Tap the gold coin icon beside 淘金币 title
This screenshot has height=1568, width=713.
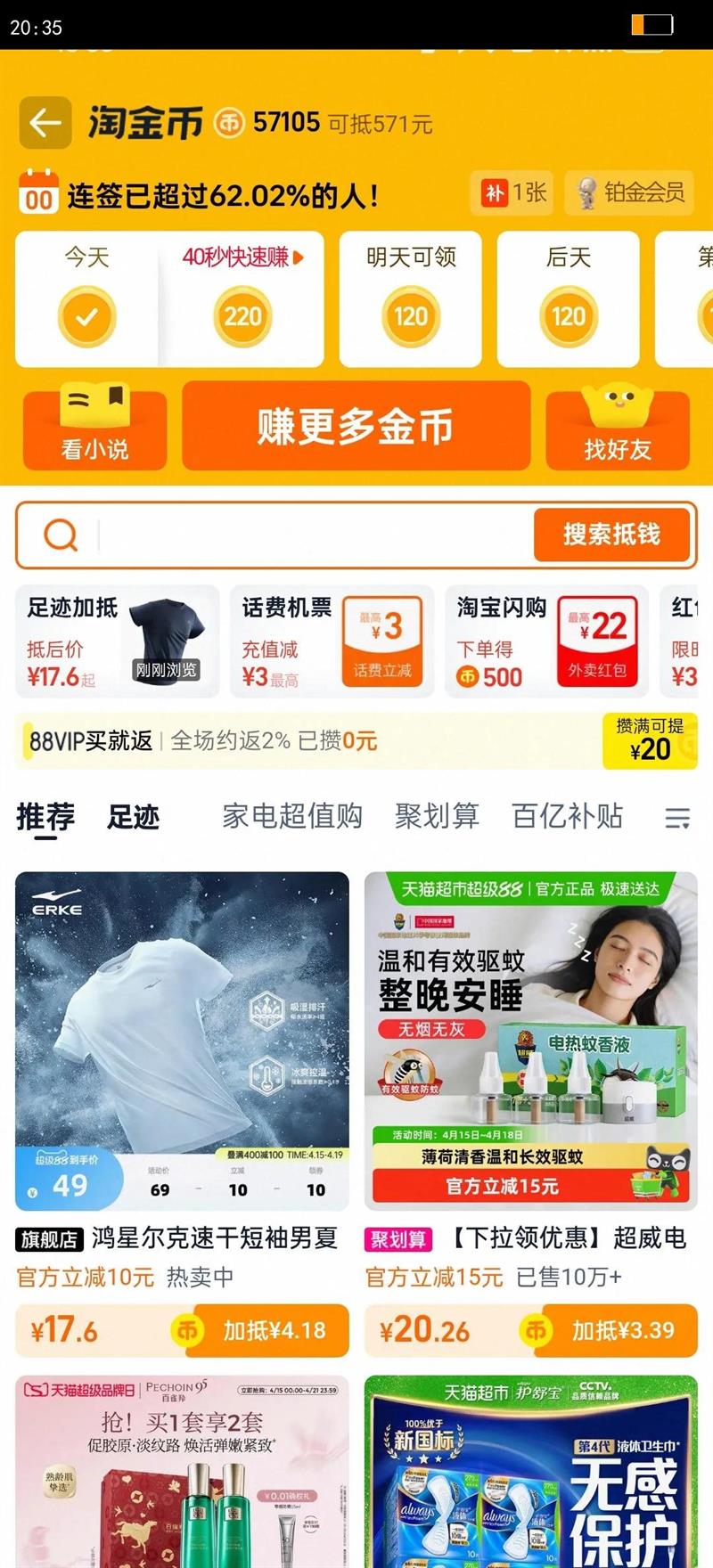point(230,123)
